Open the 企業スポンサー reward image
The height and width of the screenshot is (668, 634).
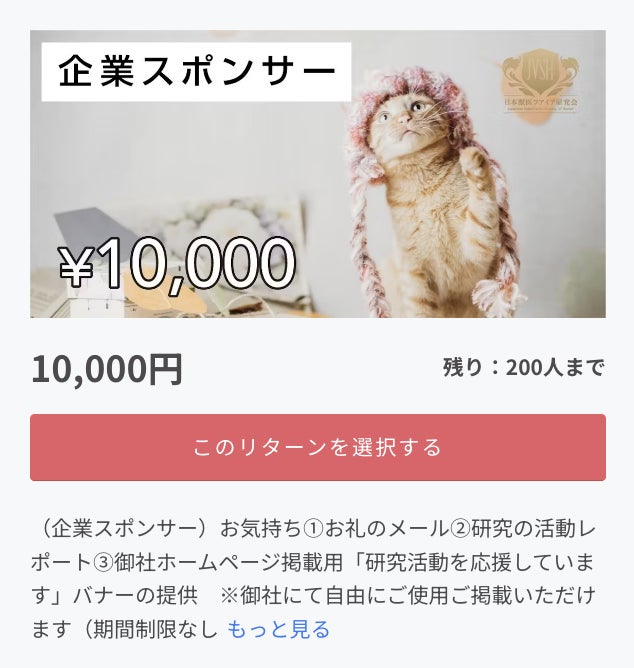click(x=317, y=174)
